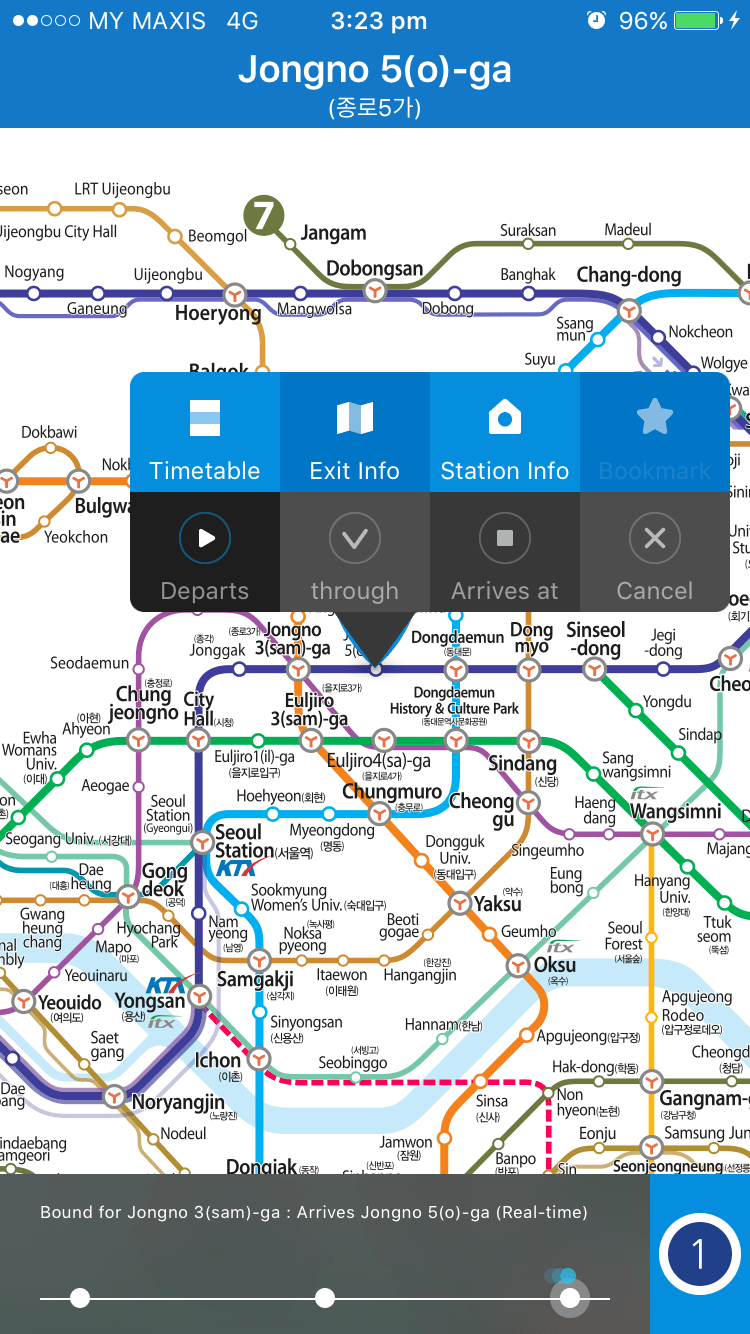Tap the line 1 circle button
The width and height of the screenshot is (750, 1334).
tap(698, 1254)
